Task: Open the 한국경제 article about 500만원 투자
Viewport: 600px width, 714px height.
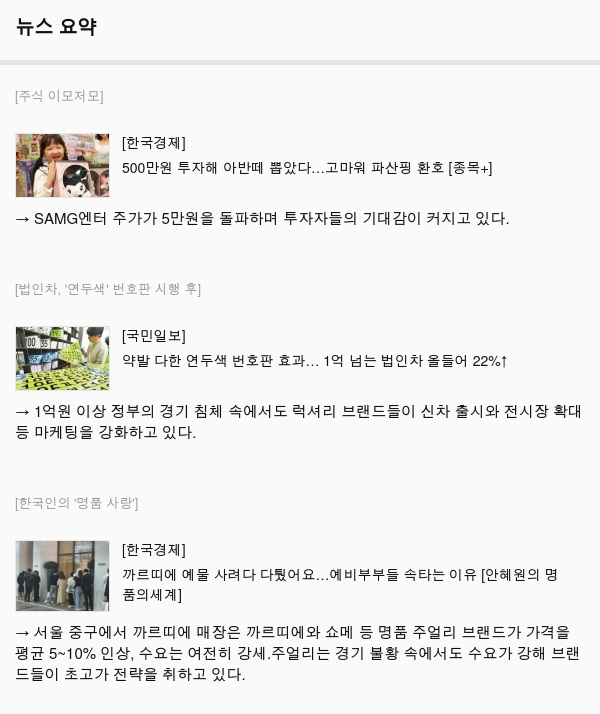Action: (x=306, y=168)
